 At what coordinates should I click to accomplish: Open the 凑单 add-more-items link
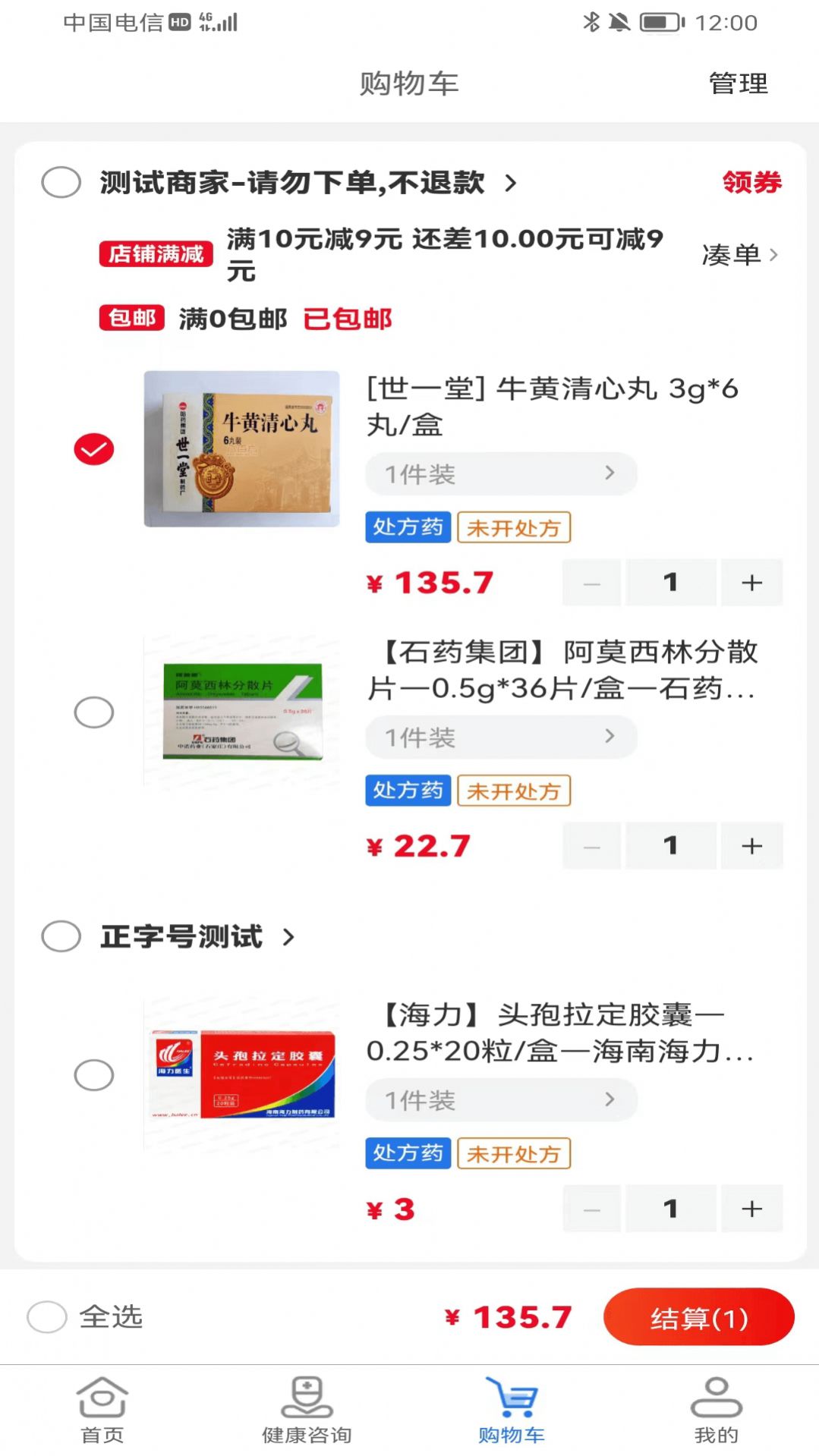click(739, 256)
